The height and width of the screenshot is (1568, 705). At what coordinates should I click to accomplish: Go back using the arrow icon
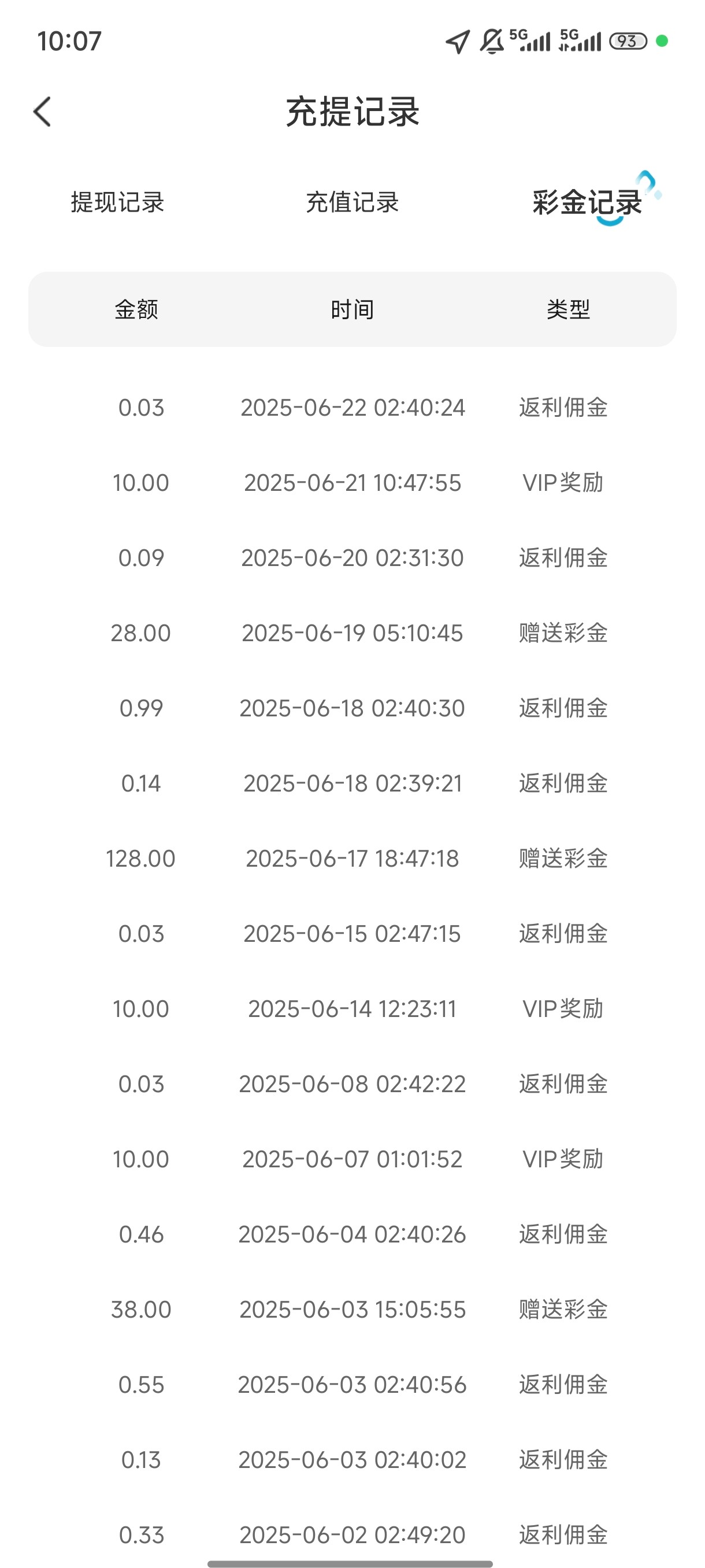(43, 112)
